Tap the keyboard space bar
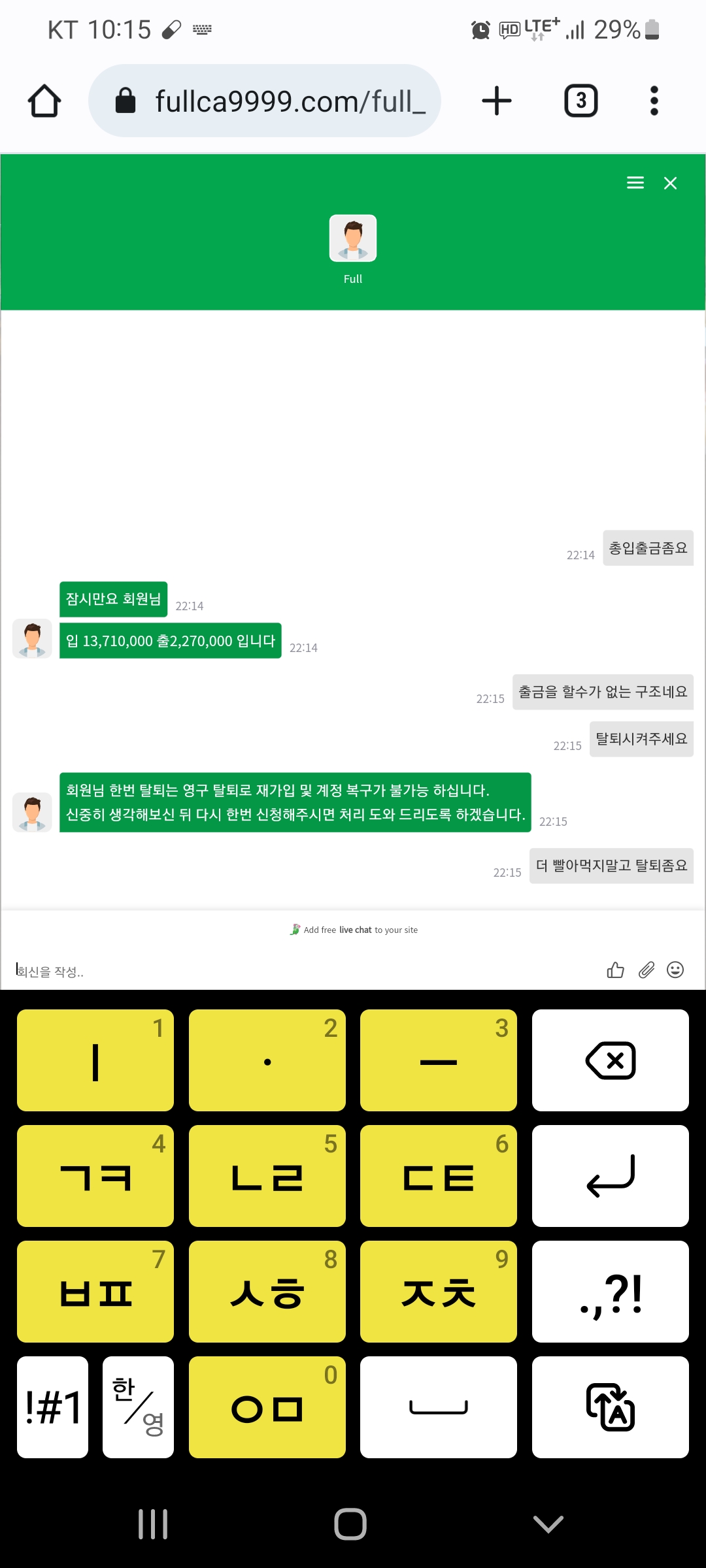 [439, 1407]
